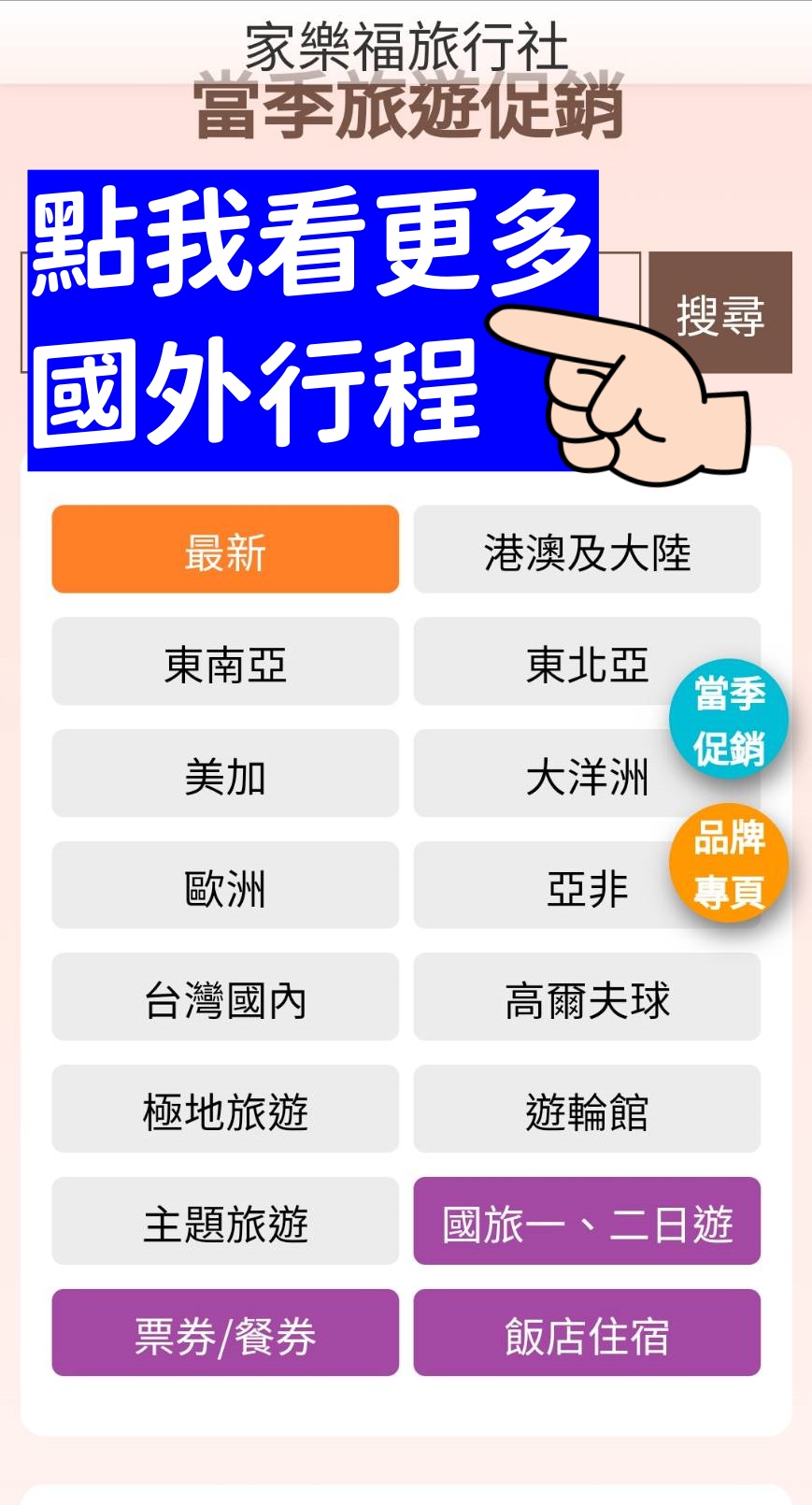Choose 高爾夫球 trips
This screenshot has height=1505, width=812.
(587, 997)
